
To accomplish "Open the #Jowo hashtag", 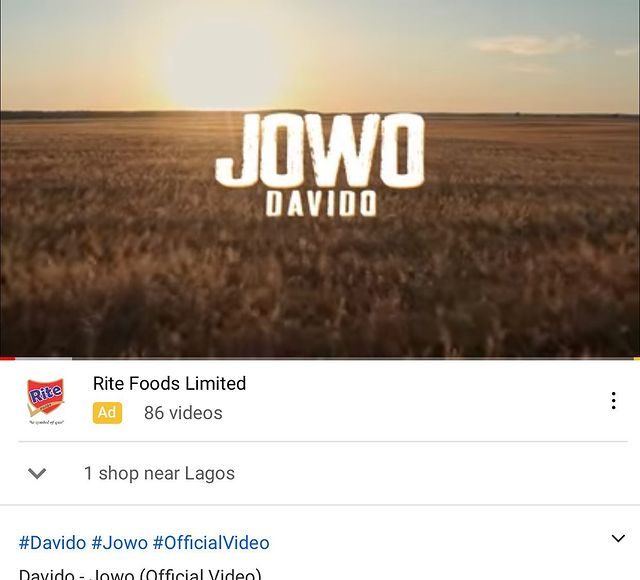I will pos(118,543).
